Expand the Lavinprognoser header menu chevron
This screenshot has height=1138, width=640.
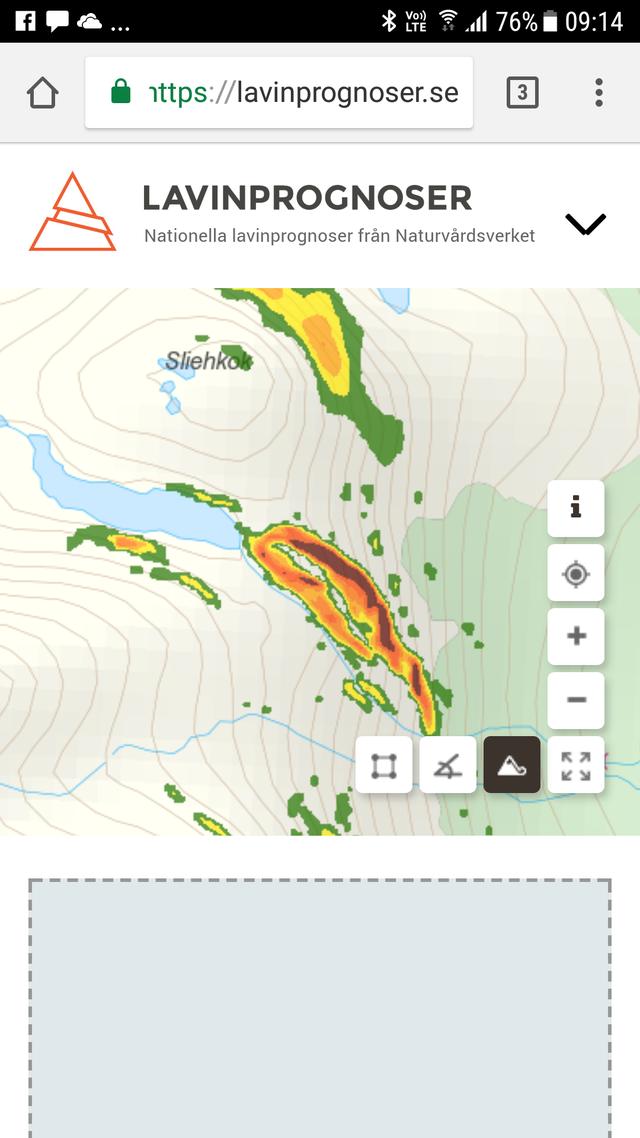(x=586, y=224)
